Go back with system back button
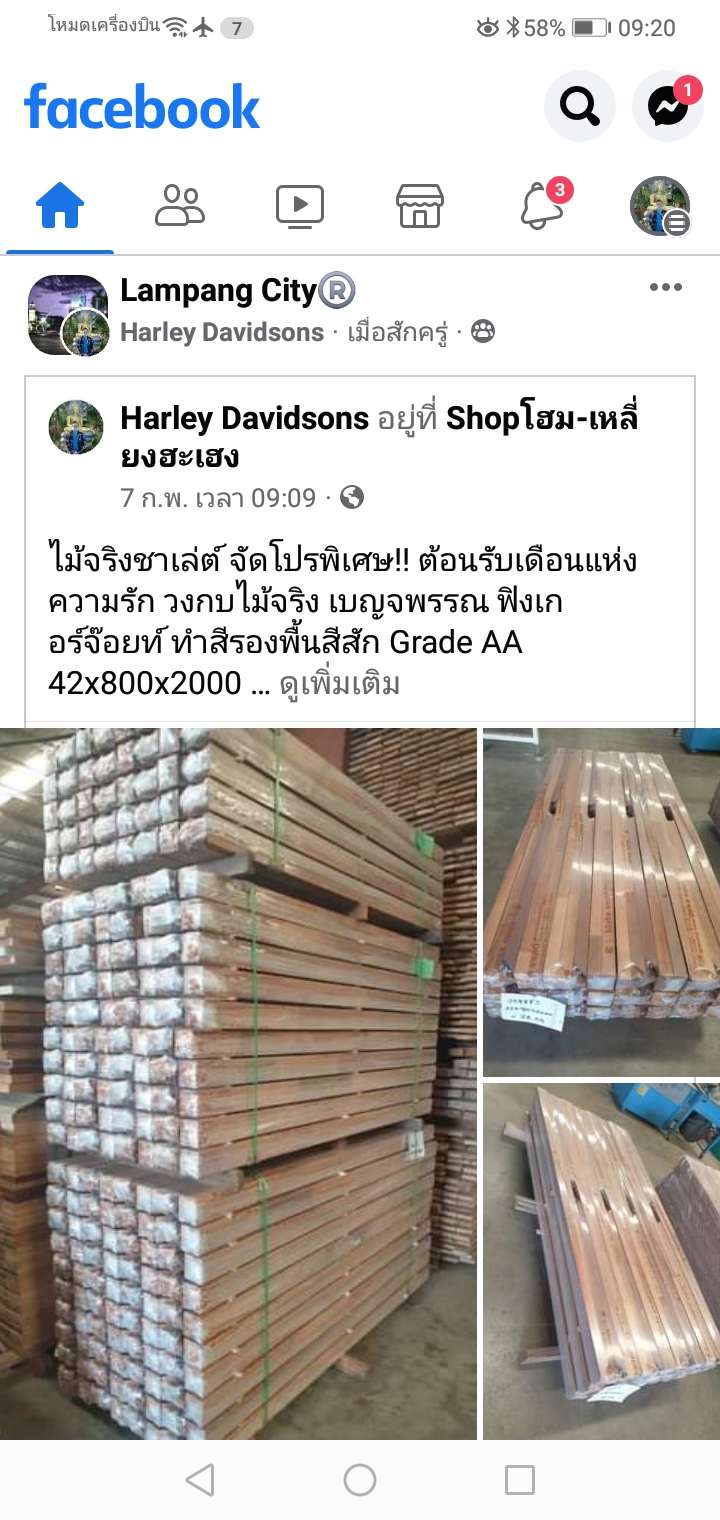This screenshot has height=1520, width=720. [x=200, y=1480]
